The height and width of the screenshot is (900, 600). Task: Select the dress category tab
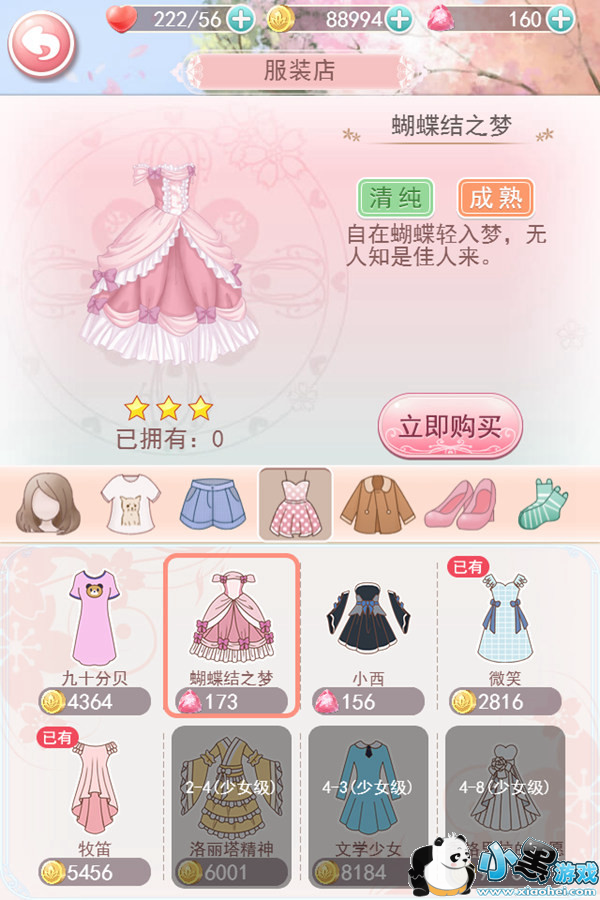point(295,503)
